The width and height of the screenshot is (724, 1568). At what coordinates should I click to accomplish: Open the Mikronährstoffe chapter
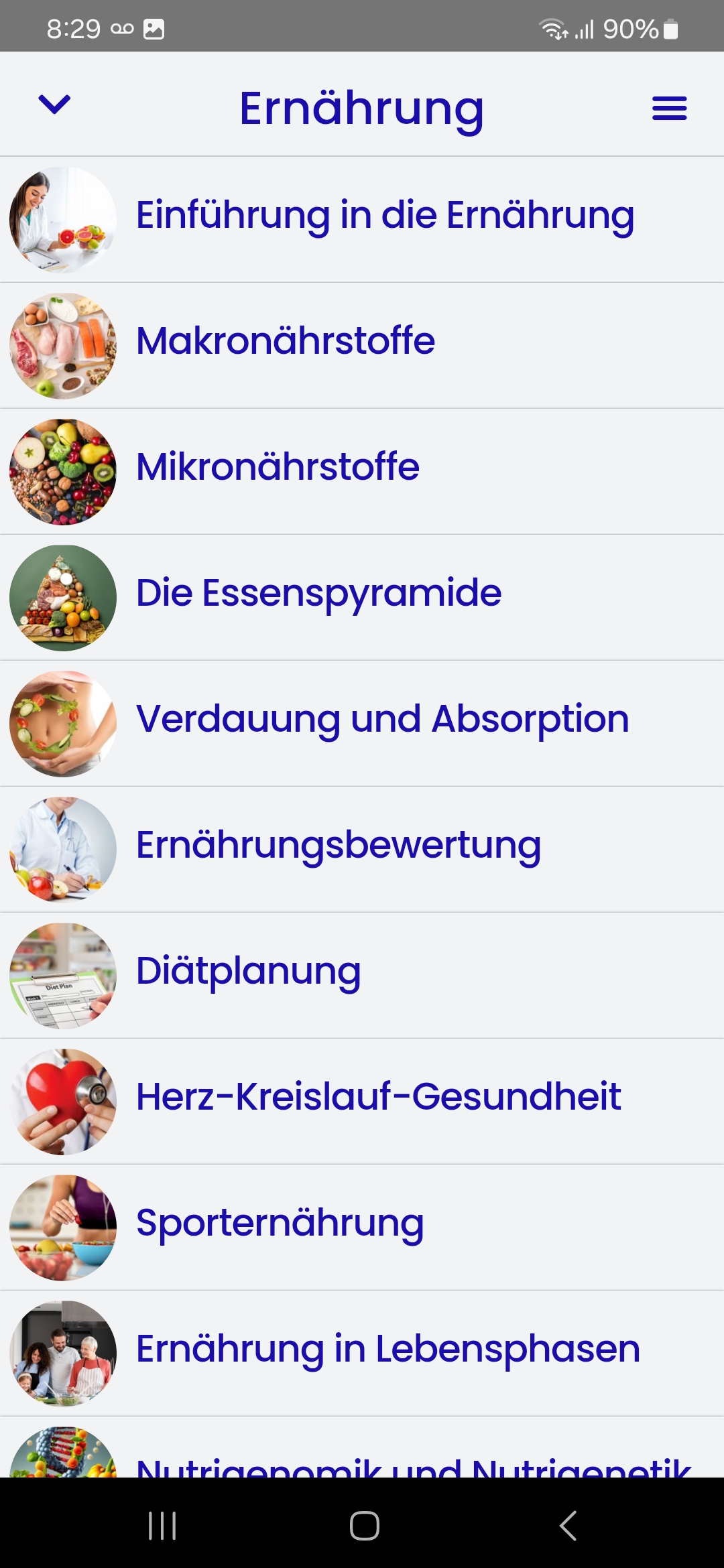click(278, 467)
